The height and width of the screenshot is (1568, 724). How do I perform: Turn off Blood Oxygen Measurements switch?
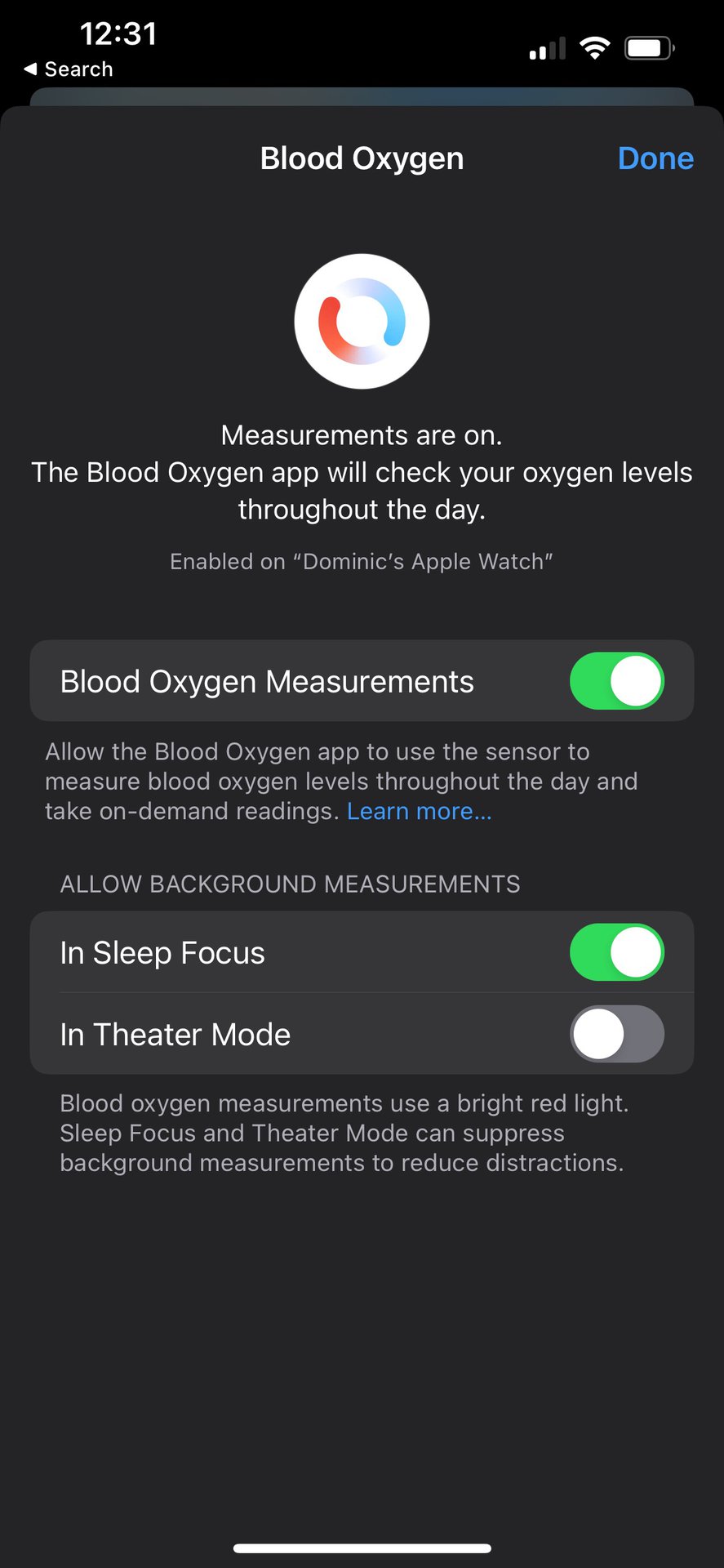tap(616, 681)
